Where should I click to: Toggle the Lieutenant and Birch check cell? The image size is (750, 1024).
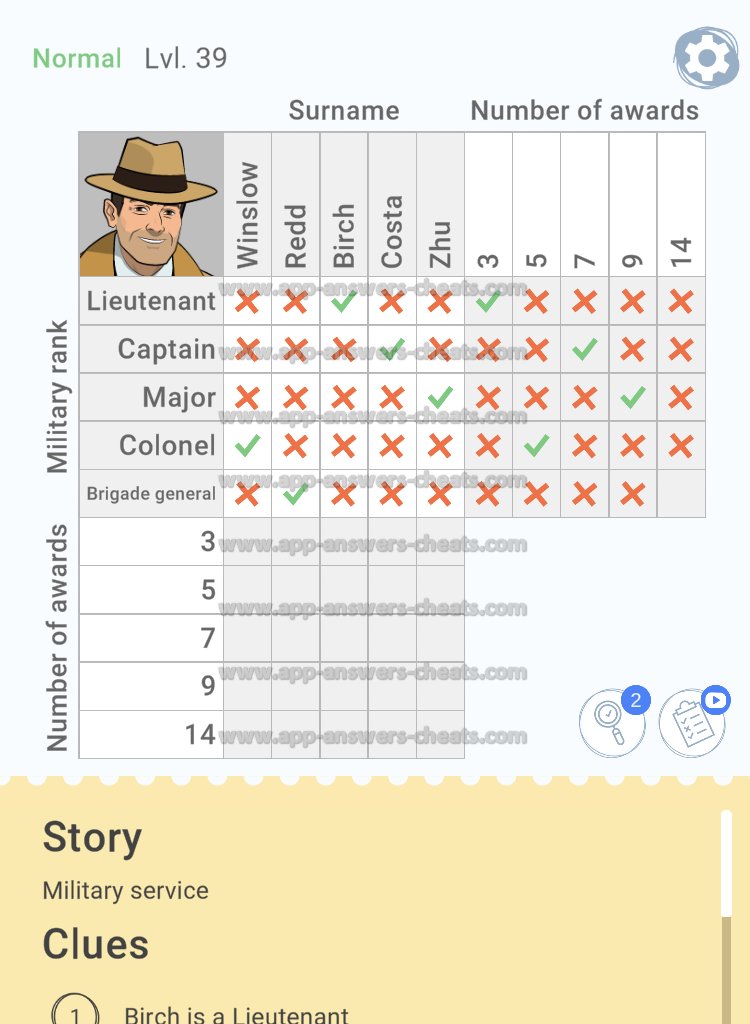(344, 301)
